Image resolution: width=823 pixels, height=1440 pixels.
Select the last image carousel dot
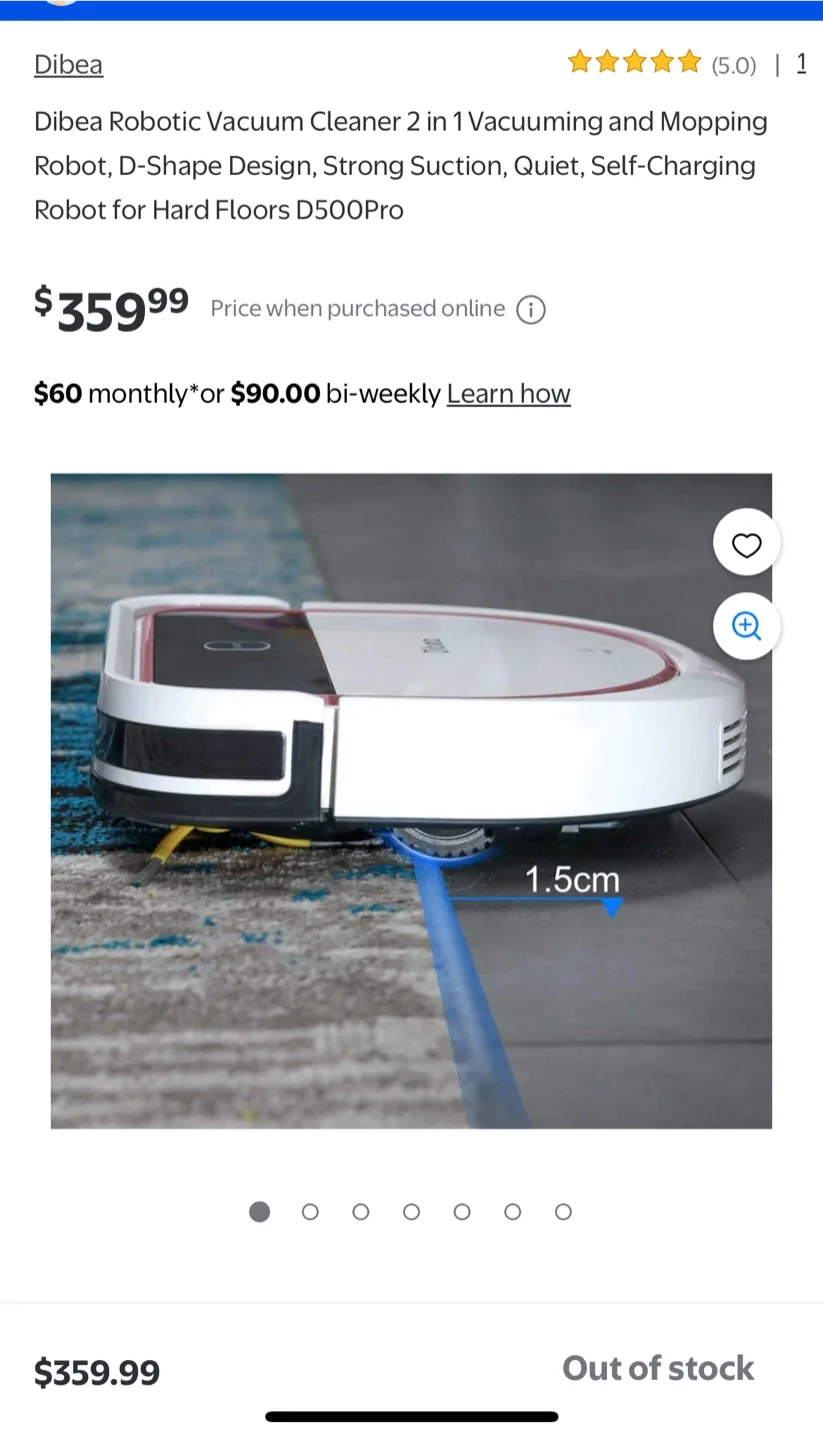(x=563, y=1211)
